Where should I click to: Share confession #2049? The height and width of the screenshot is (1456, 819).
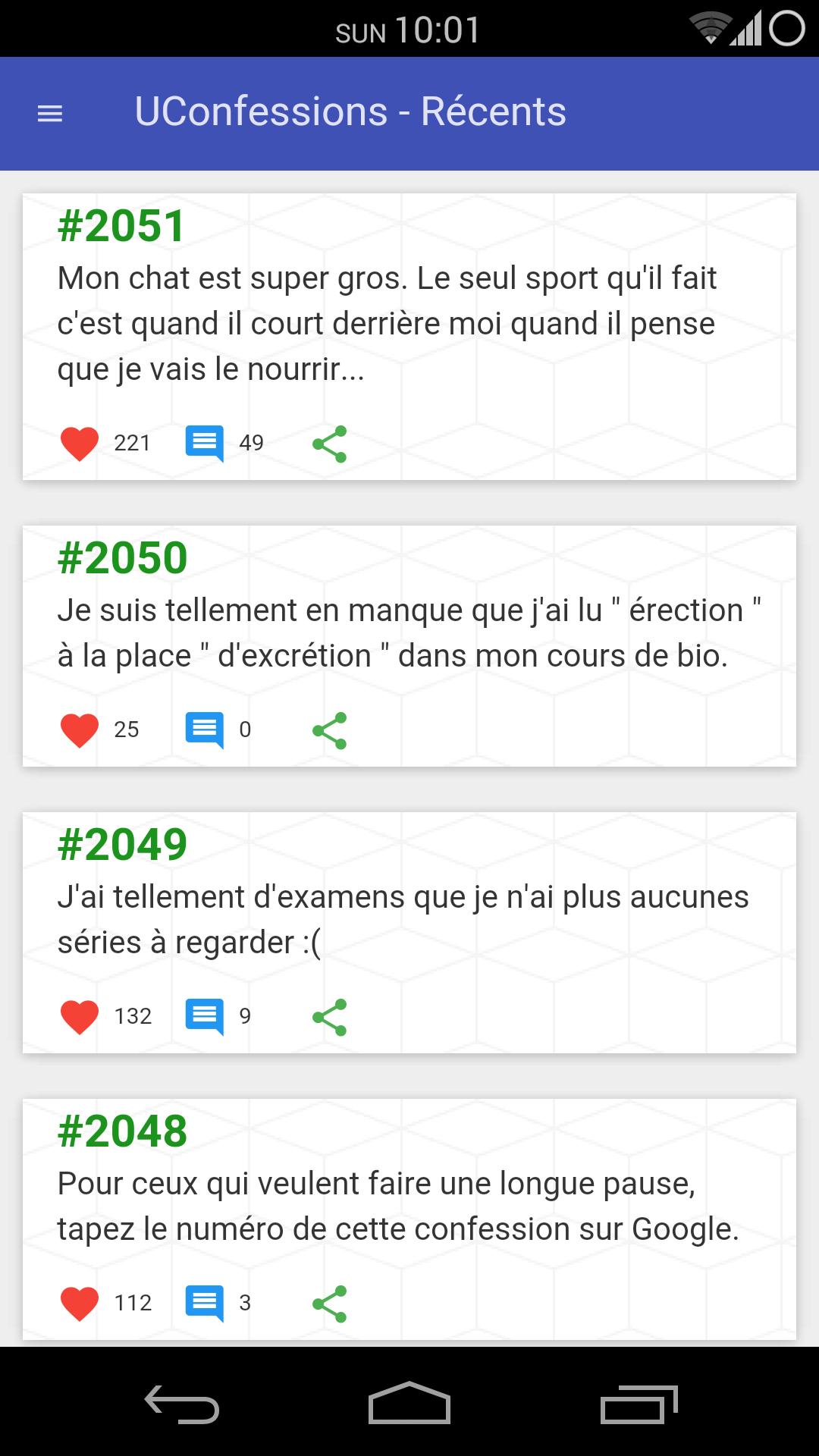pos(329,1017)
